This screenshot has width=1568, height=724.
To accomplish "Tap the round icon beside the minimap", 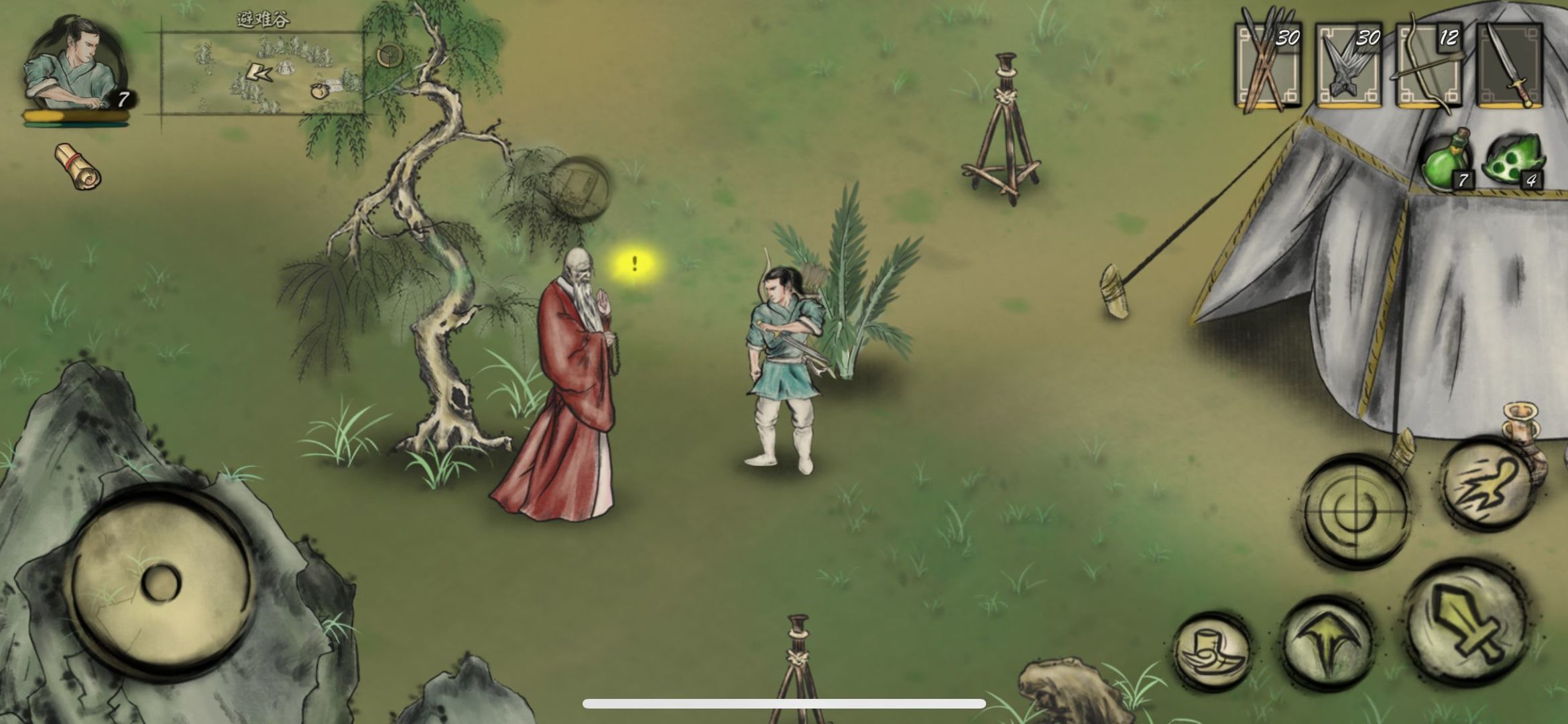I will [389, 56].
